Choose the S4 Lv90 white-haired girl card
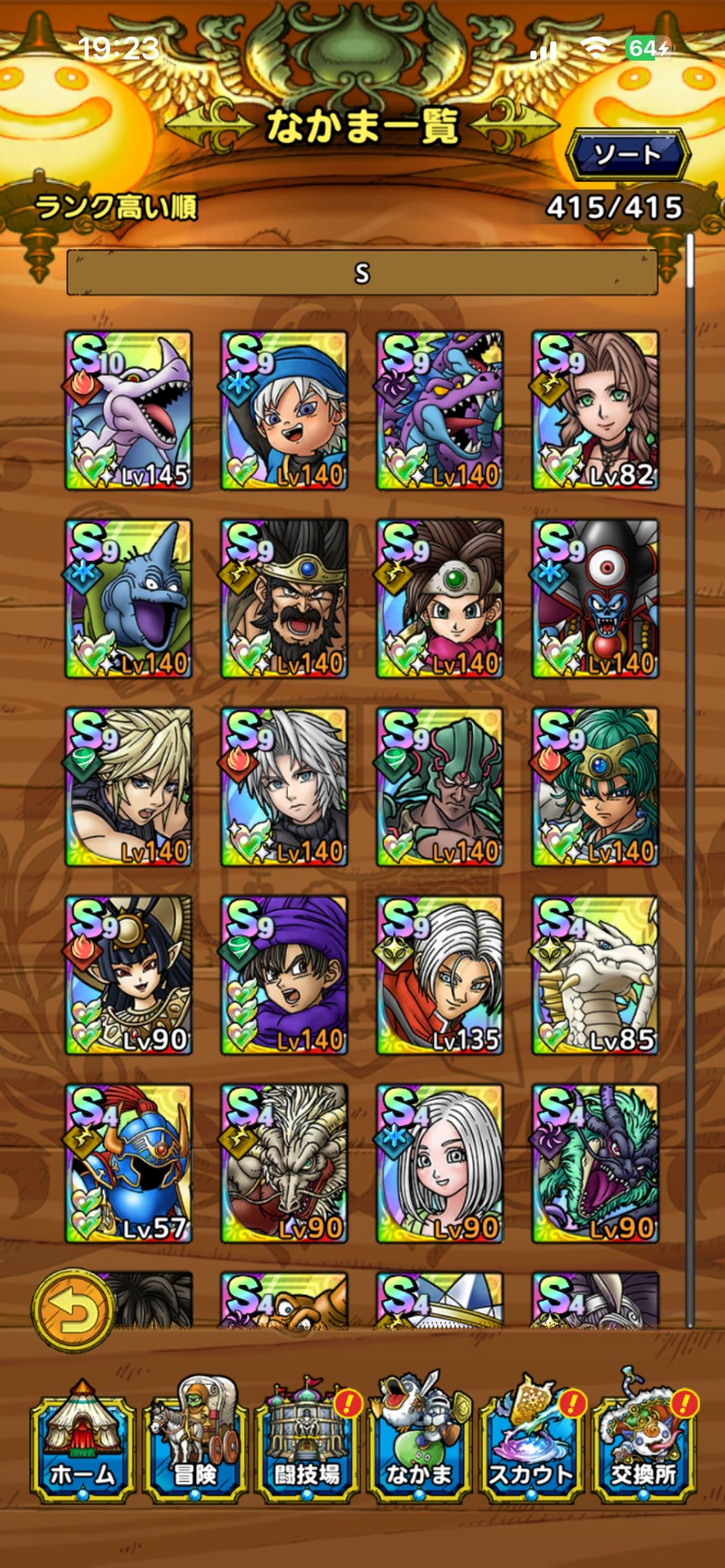The image size is (725, 1568). pyautogui.click(x=439, y=1164)
